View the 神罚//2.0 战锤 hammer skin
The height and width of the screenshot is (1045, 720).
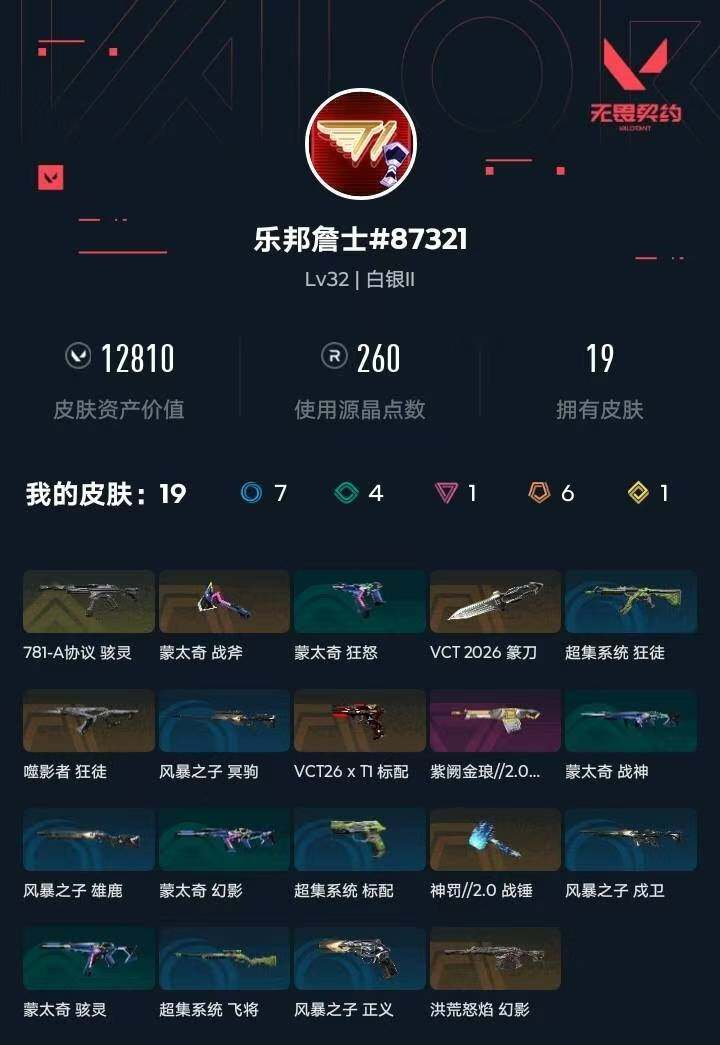496,839
